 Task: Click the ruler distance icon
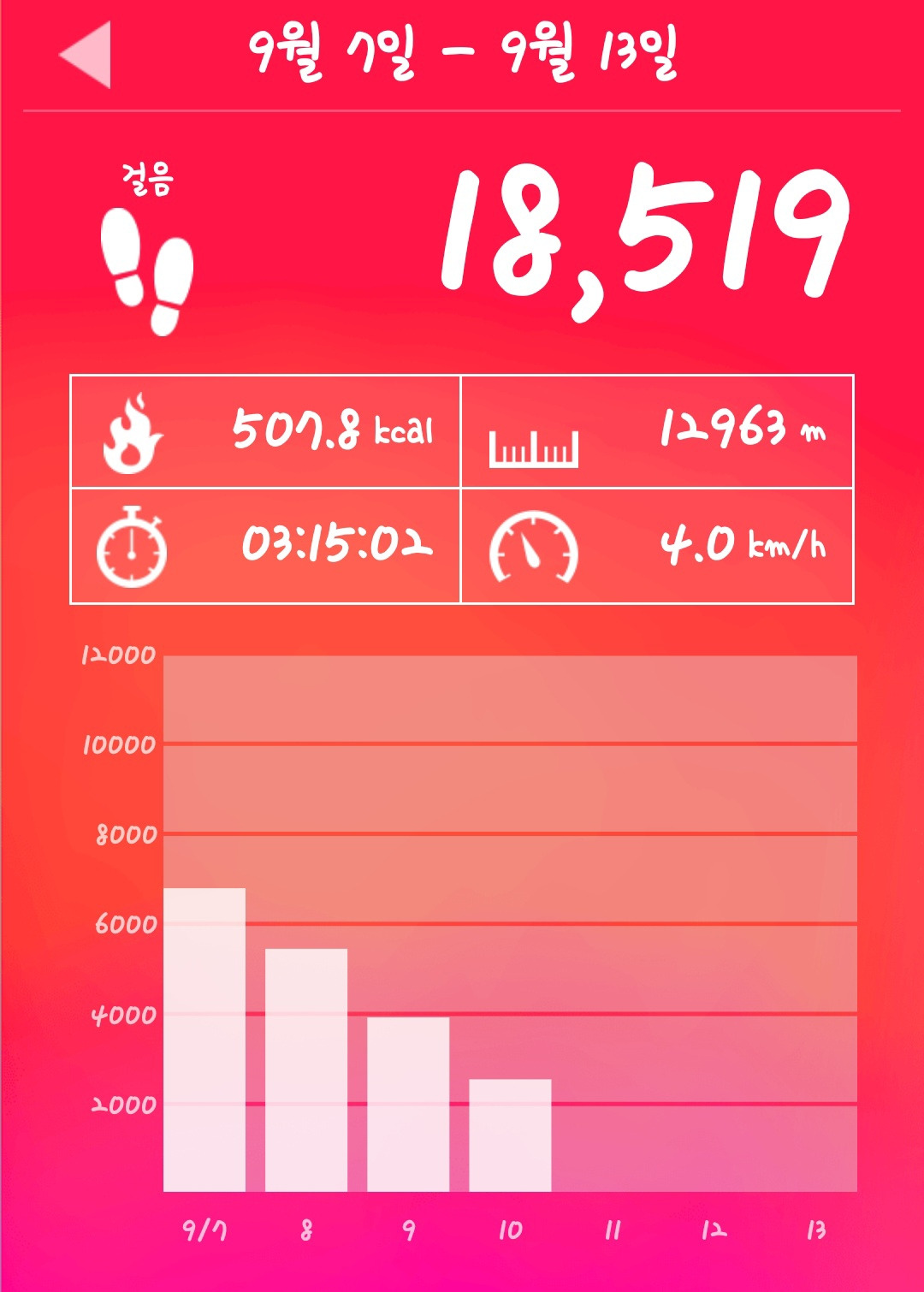(532, 448)
